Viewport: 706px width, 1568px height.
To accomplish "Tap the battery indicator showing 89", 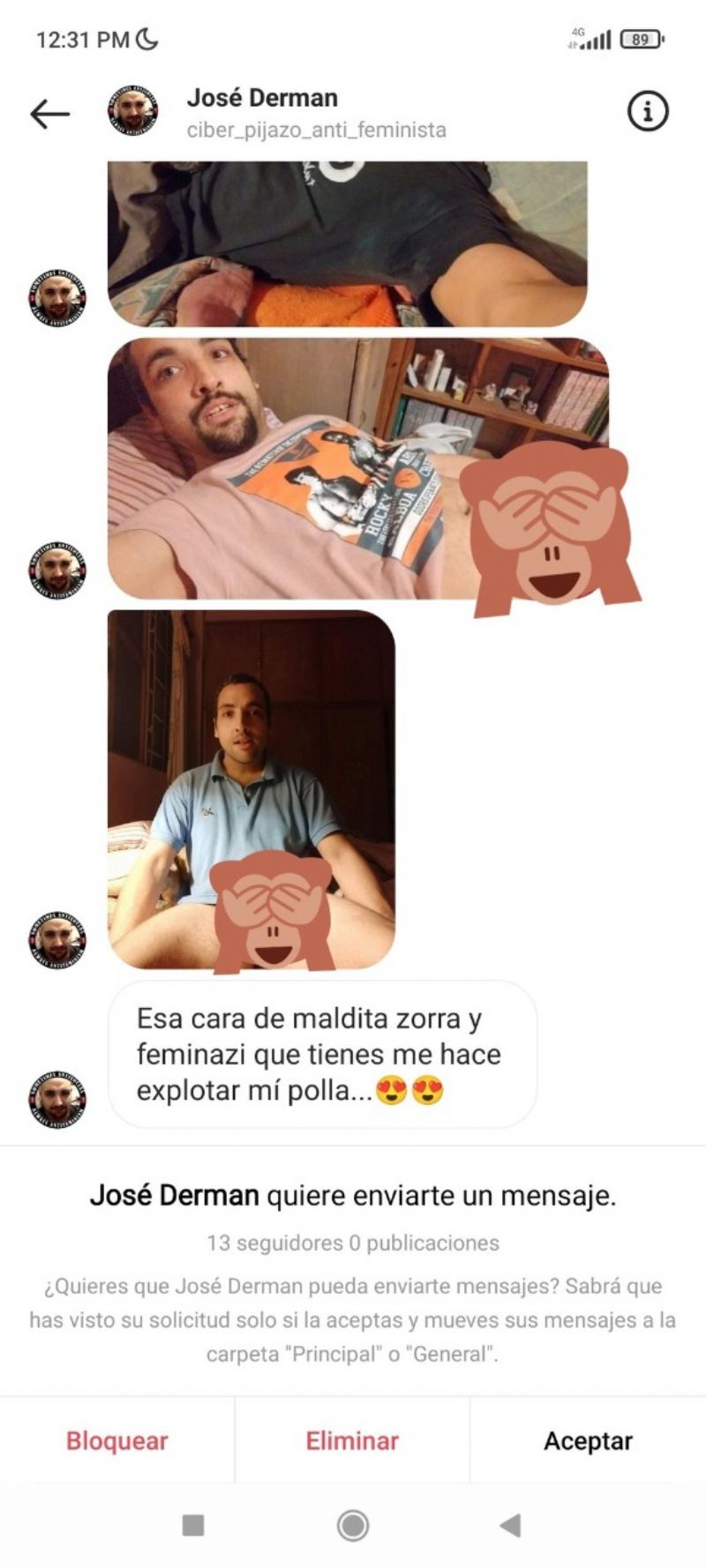I will pos(642,39).
